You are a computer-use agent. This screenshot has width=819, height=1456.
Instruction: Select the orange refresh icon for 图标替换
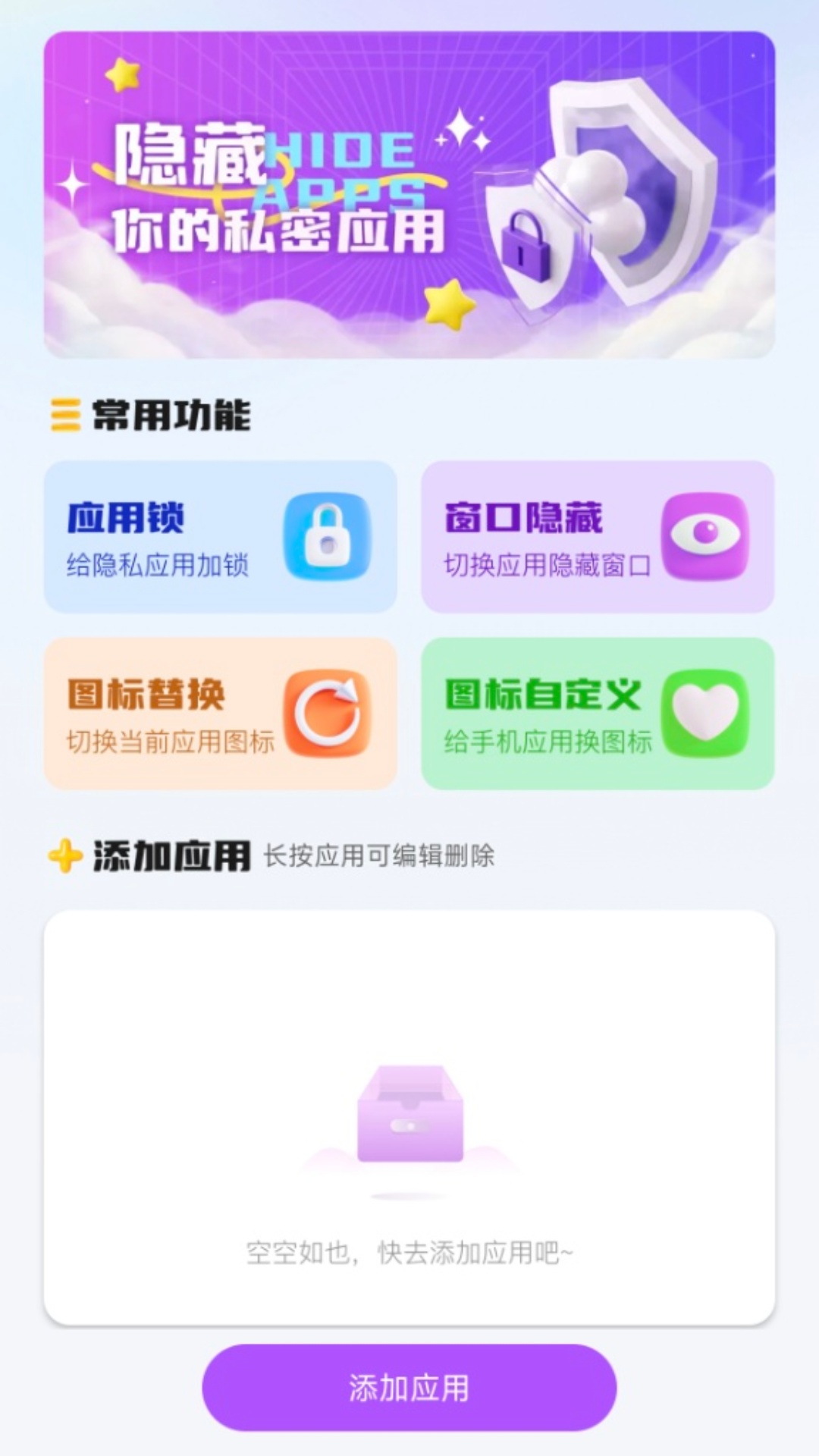click(x=328, y=713)
